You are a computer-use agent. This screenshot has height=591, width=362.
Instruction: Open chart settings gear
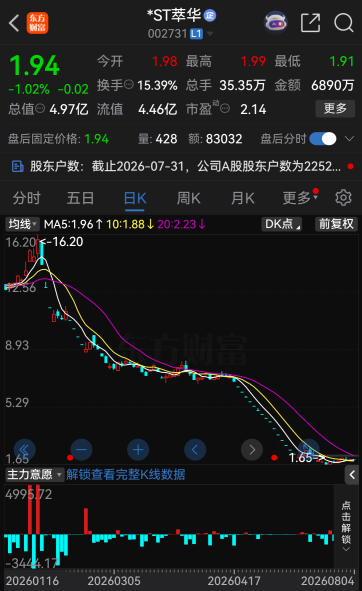click(x=343, y=198)
